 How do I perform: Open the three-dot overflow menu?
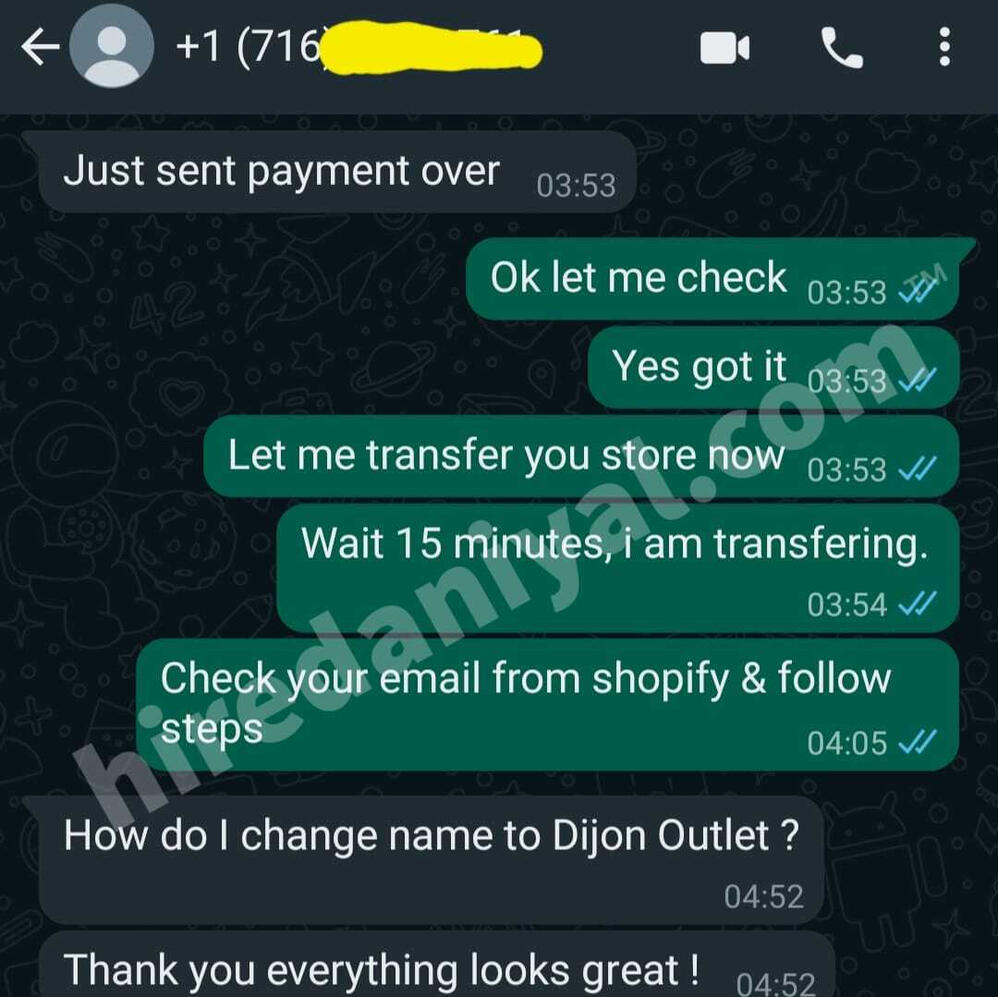[x=945, y=48]
